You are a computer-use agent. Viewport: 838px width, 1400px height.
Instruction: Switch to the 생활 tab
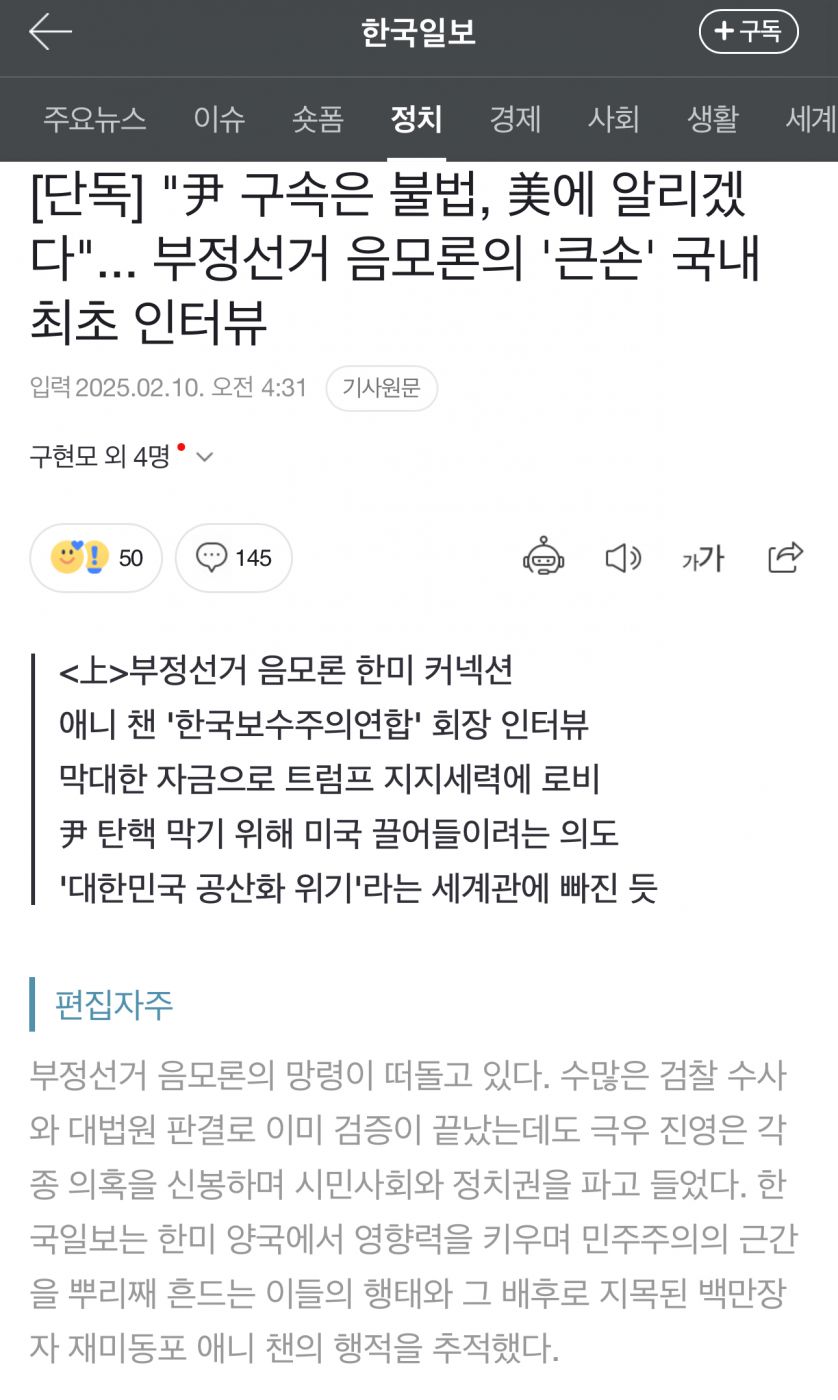tap(712, 120)
